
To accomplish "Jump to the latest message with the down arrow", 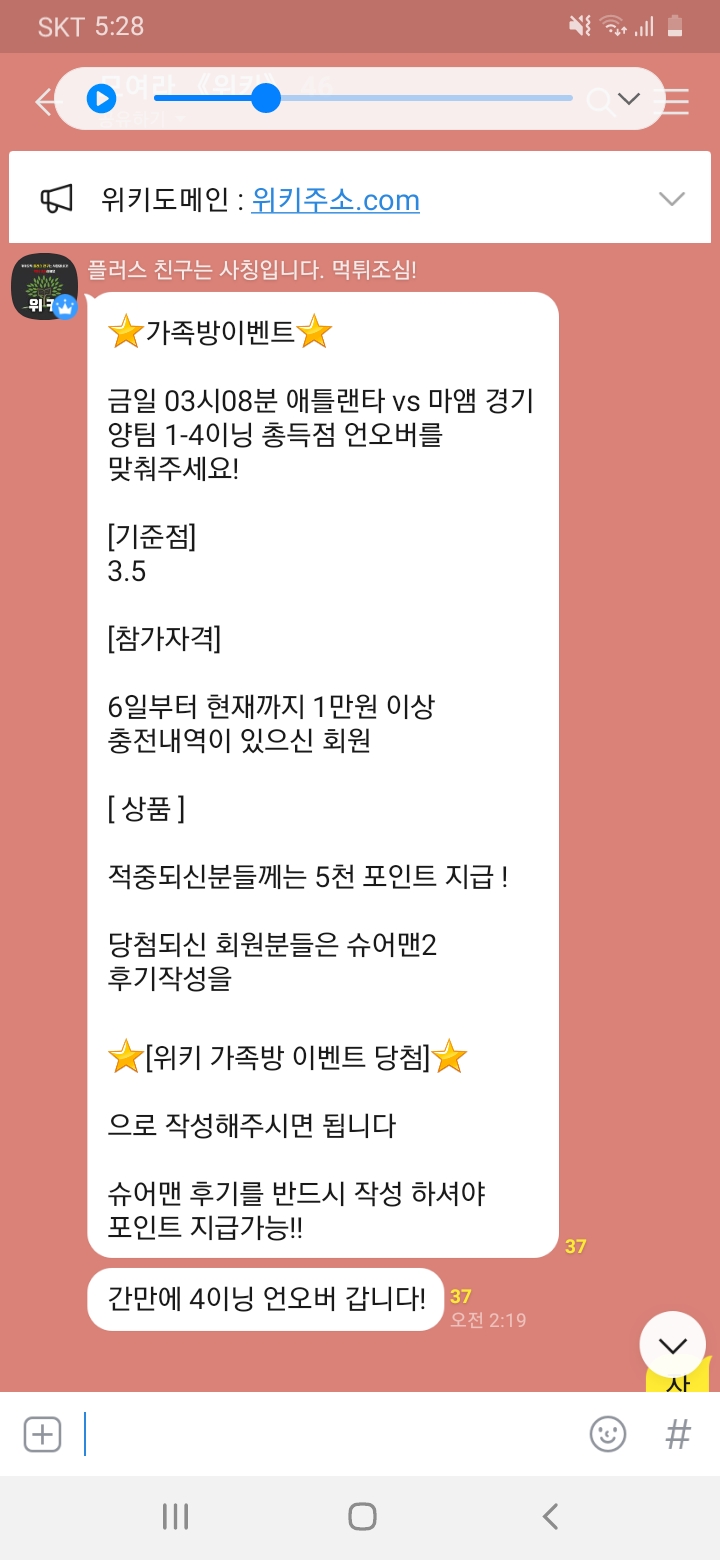I will [x=672, y=1345].
